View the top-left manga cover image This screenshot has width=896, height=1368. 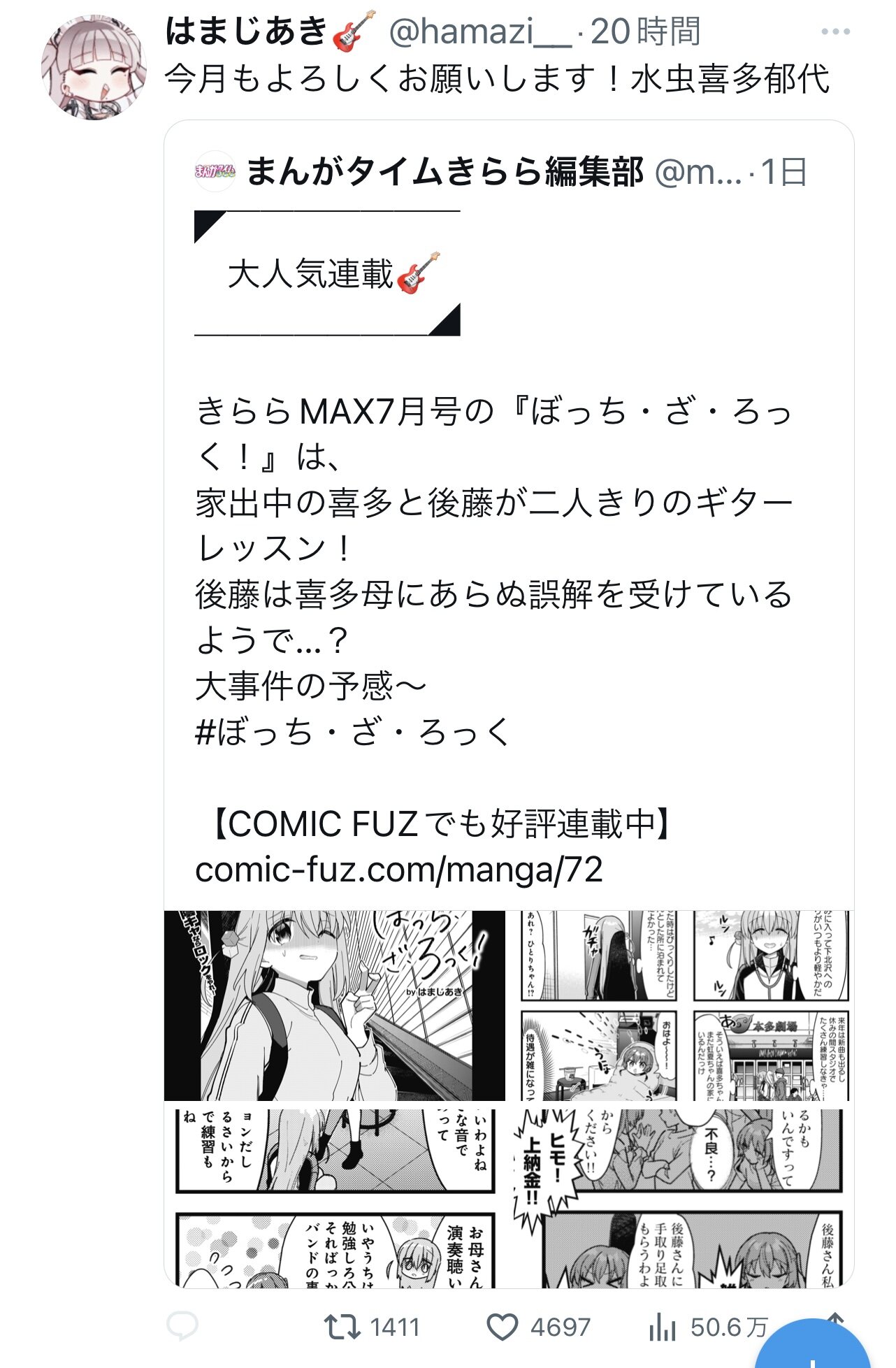click(334, 1005)
